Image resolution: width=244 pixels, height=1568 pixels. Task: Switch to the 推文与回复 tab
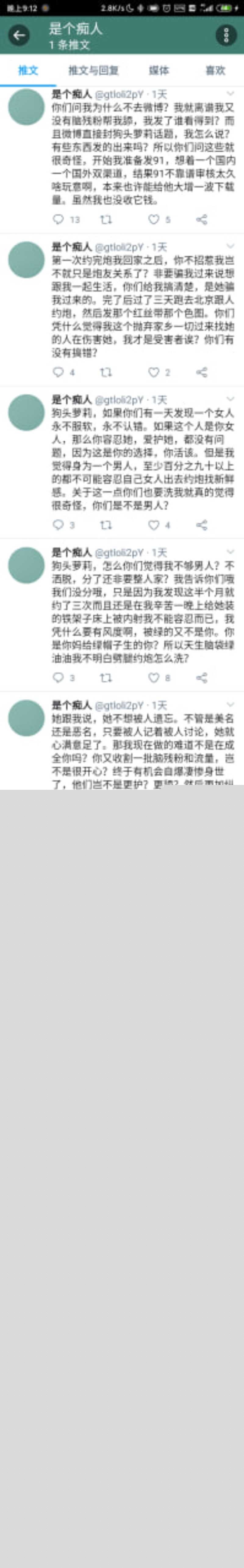(93, 71)
